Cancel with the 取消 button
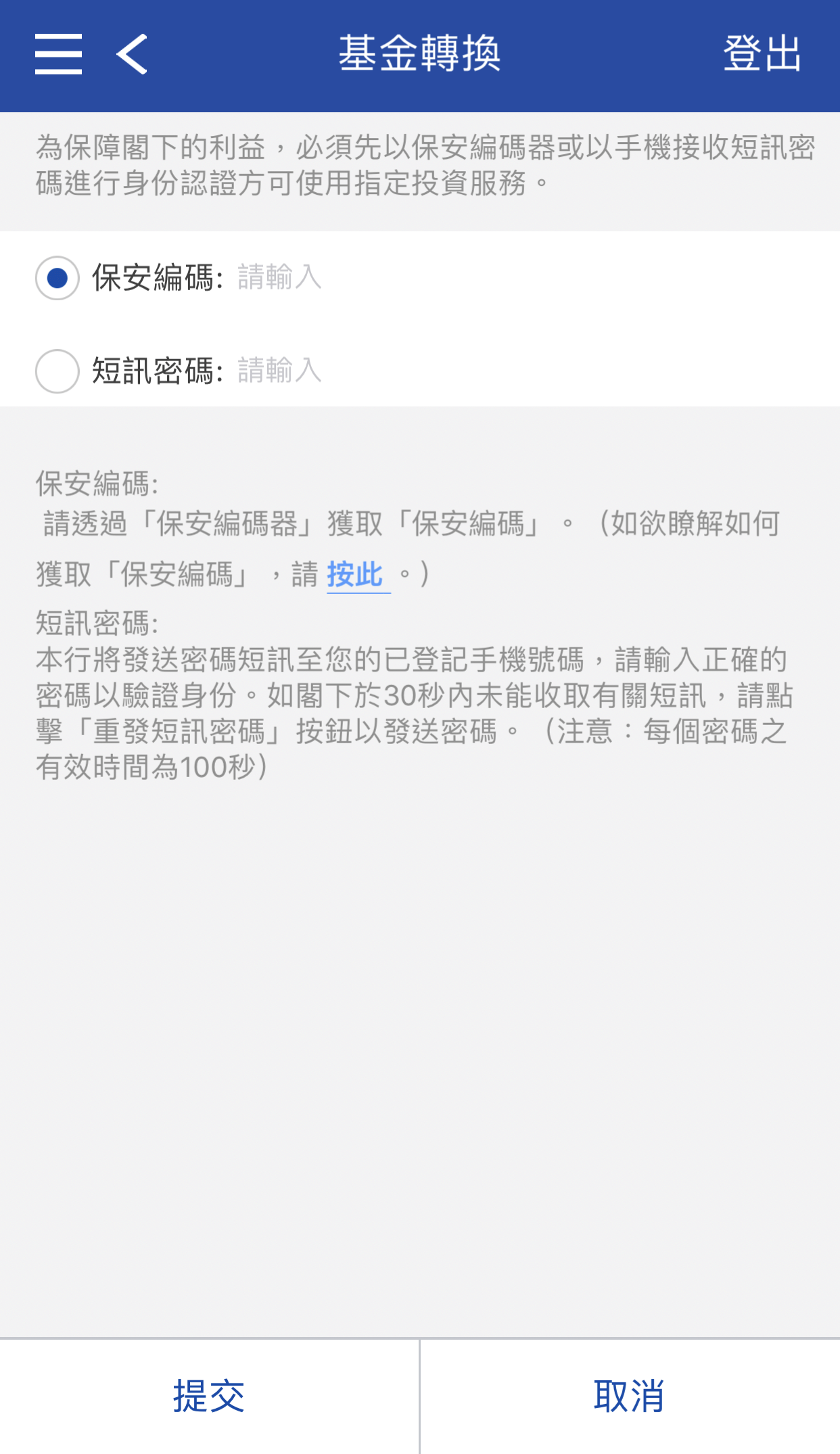The height and width of the screenshot is (1454, 840). (630, 1397)
